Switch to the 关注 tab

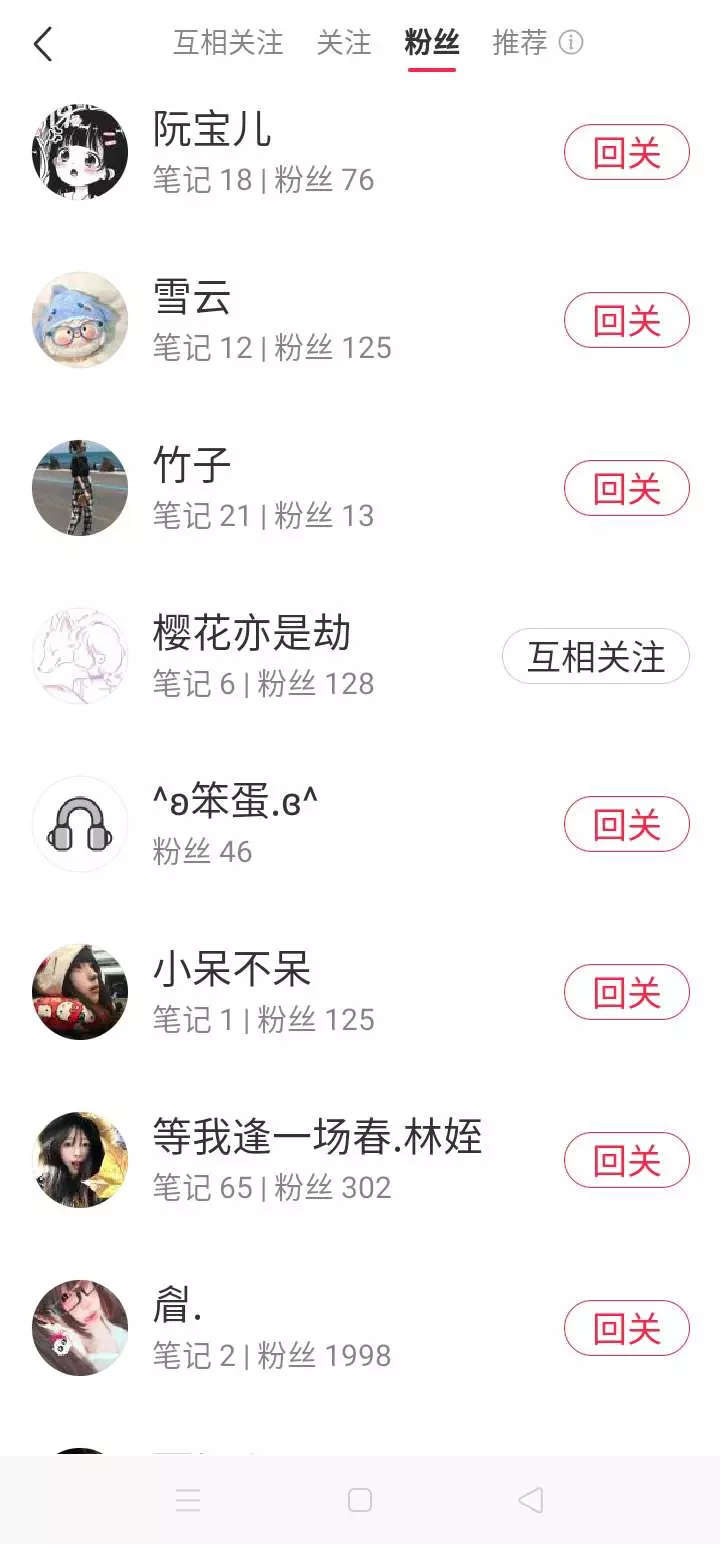click(344, 43)
